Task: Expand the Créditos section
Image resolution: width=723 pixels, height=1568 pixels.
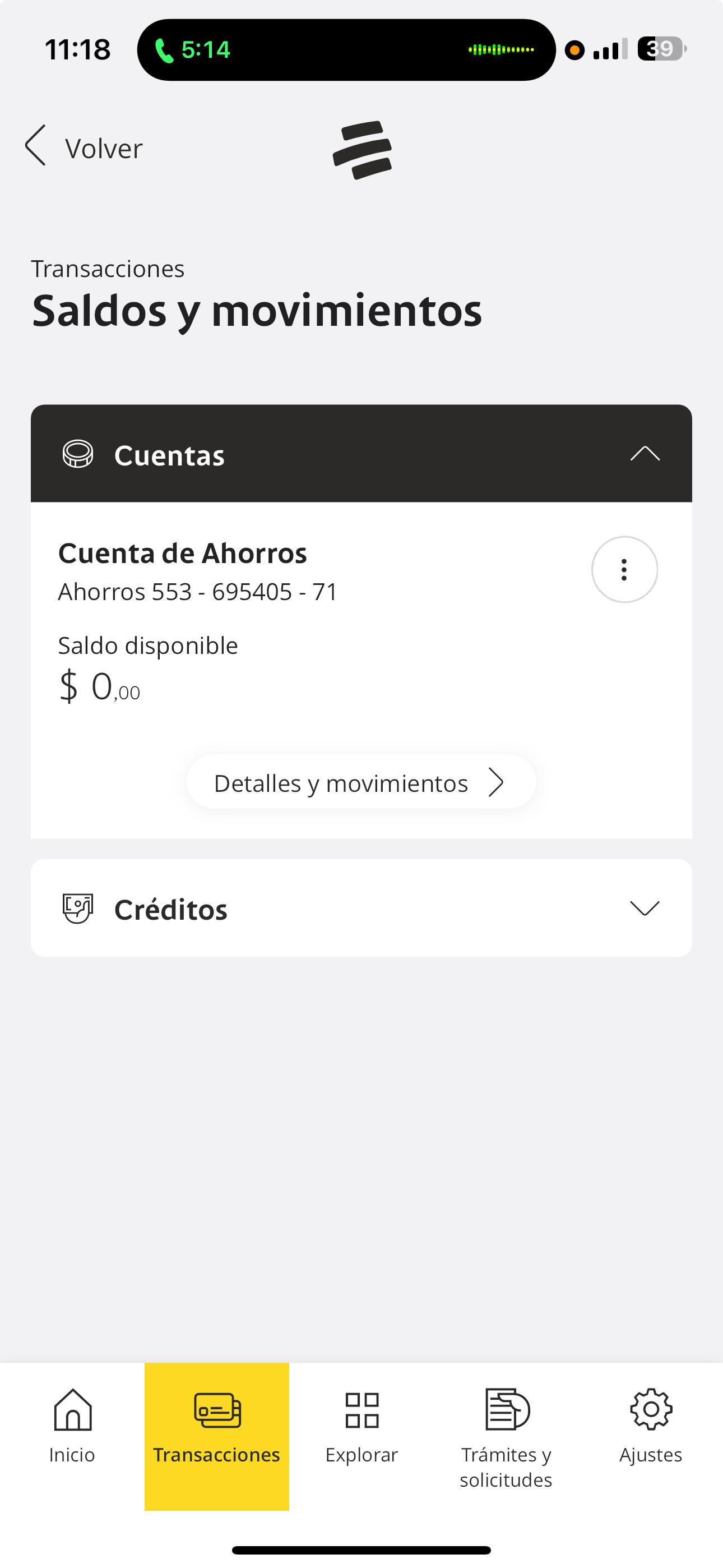Action: 645,908
